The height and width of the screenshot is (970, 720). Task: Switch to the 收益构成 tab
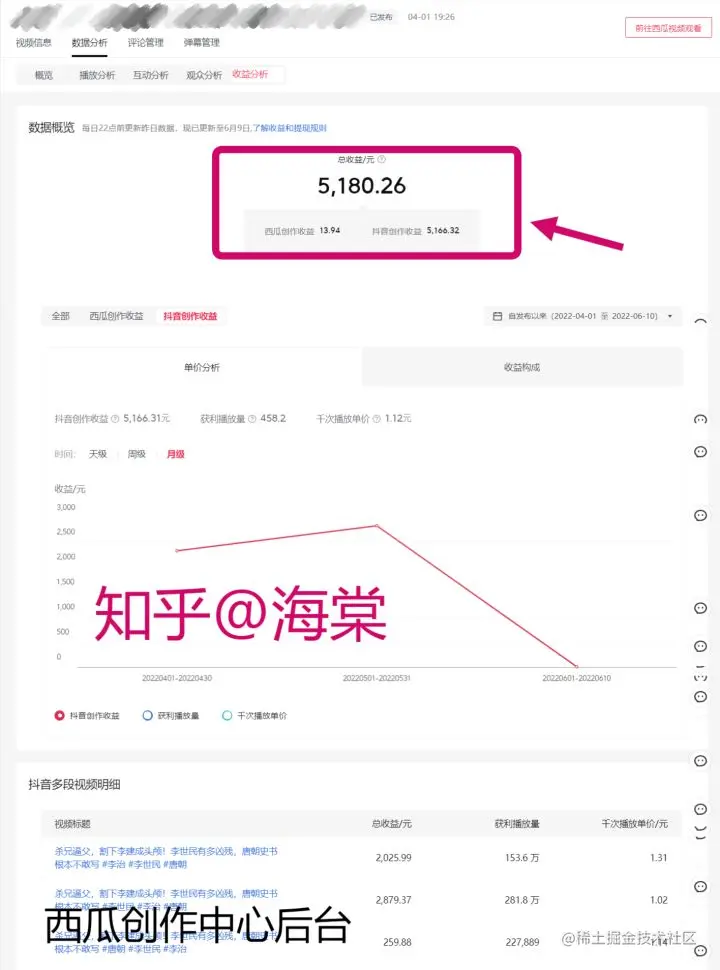click(522, 367)
